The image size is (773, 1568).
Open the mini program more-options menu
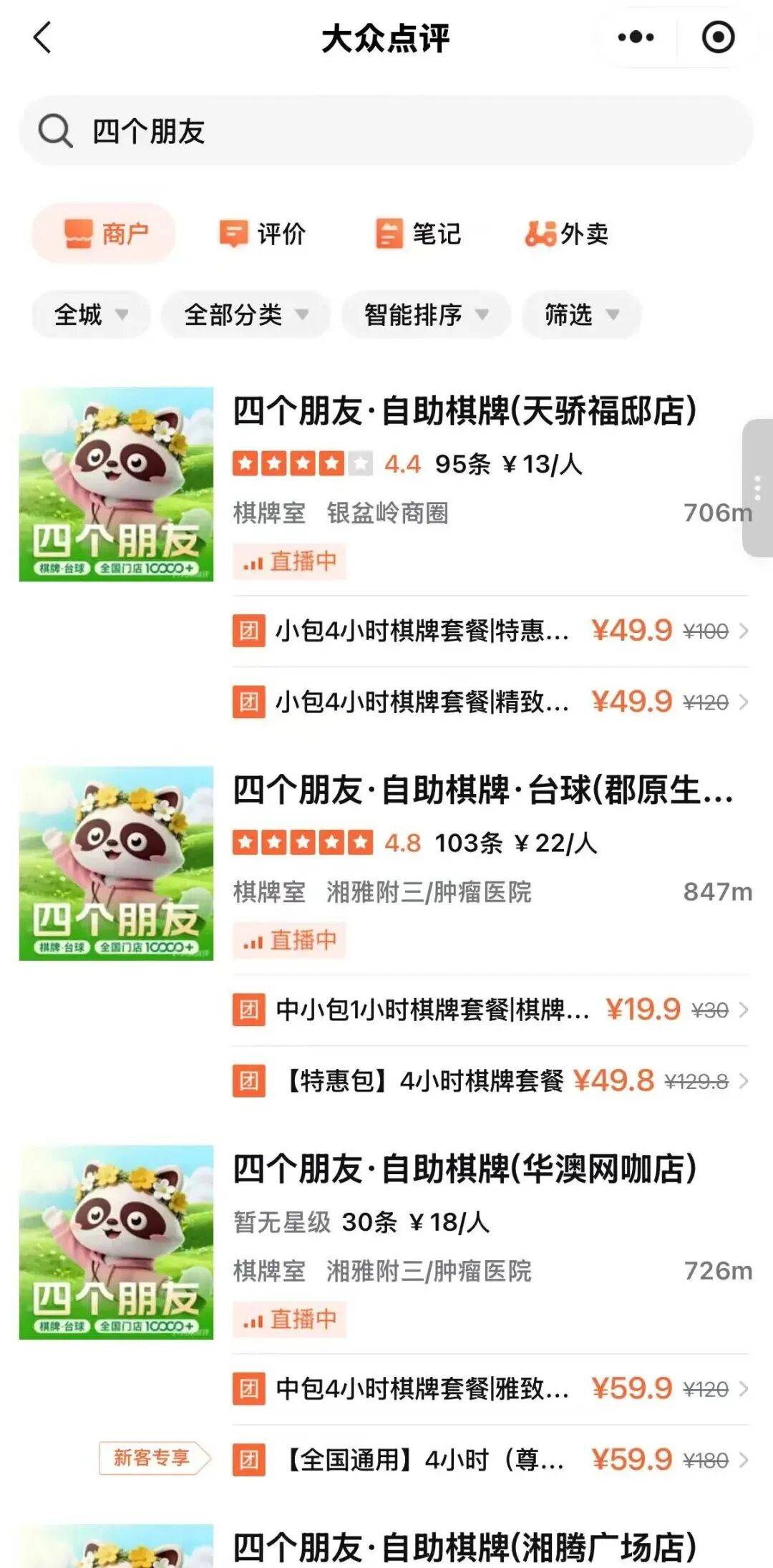click(x=636, y=37)
